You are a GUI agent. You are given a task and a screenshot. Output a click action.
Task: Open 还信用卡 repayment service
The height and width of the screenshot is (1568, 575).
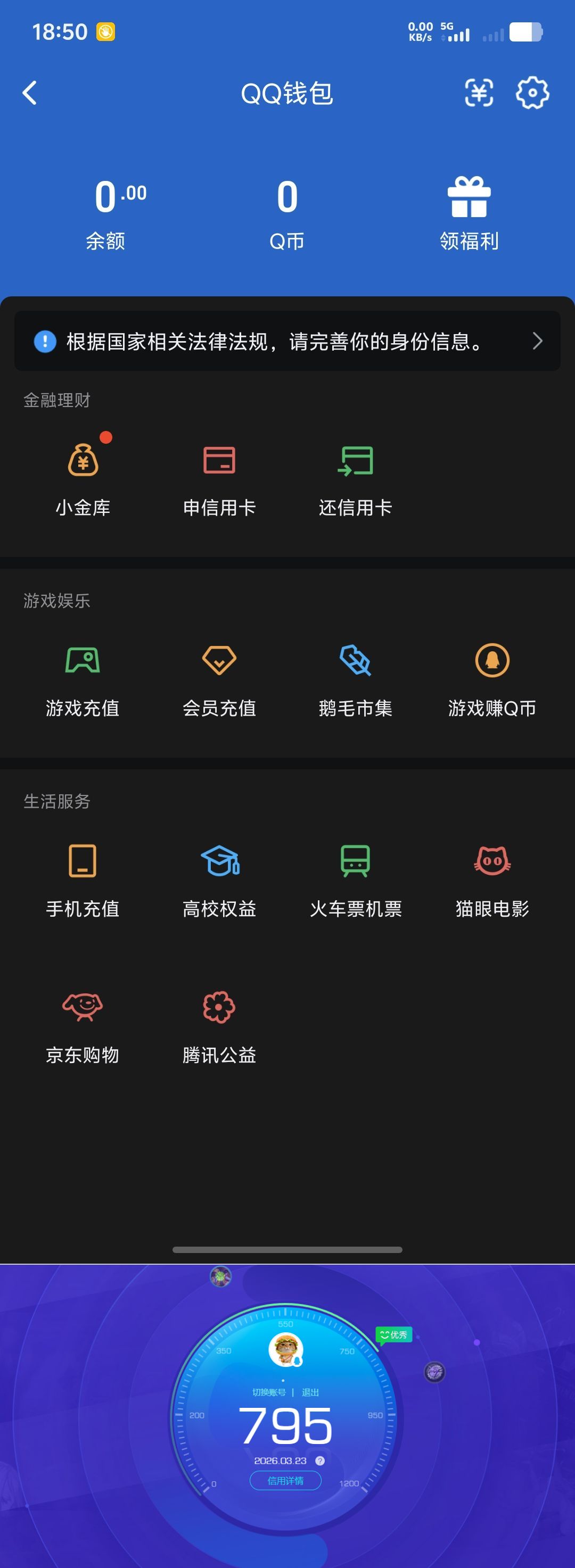[355, 478]
